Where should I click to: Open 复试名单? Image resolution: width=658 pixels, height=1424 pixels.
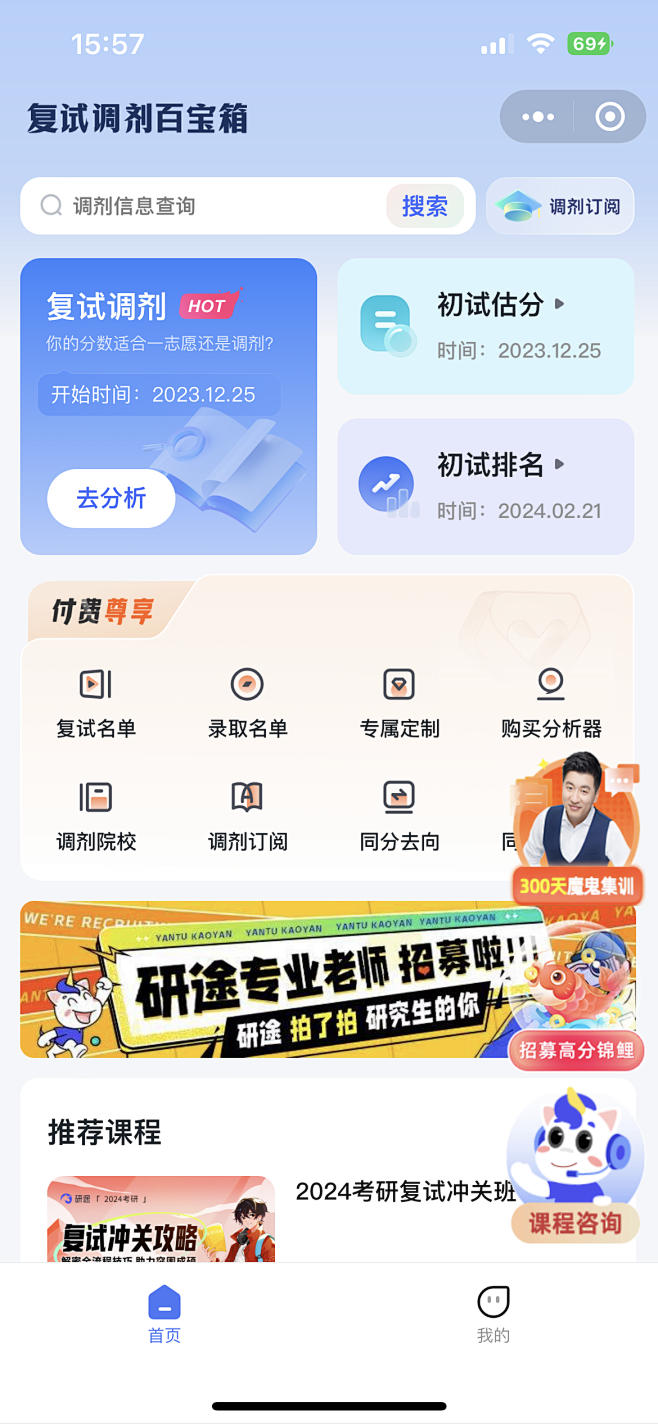(x=96, y=704)
